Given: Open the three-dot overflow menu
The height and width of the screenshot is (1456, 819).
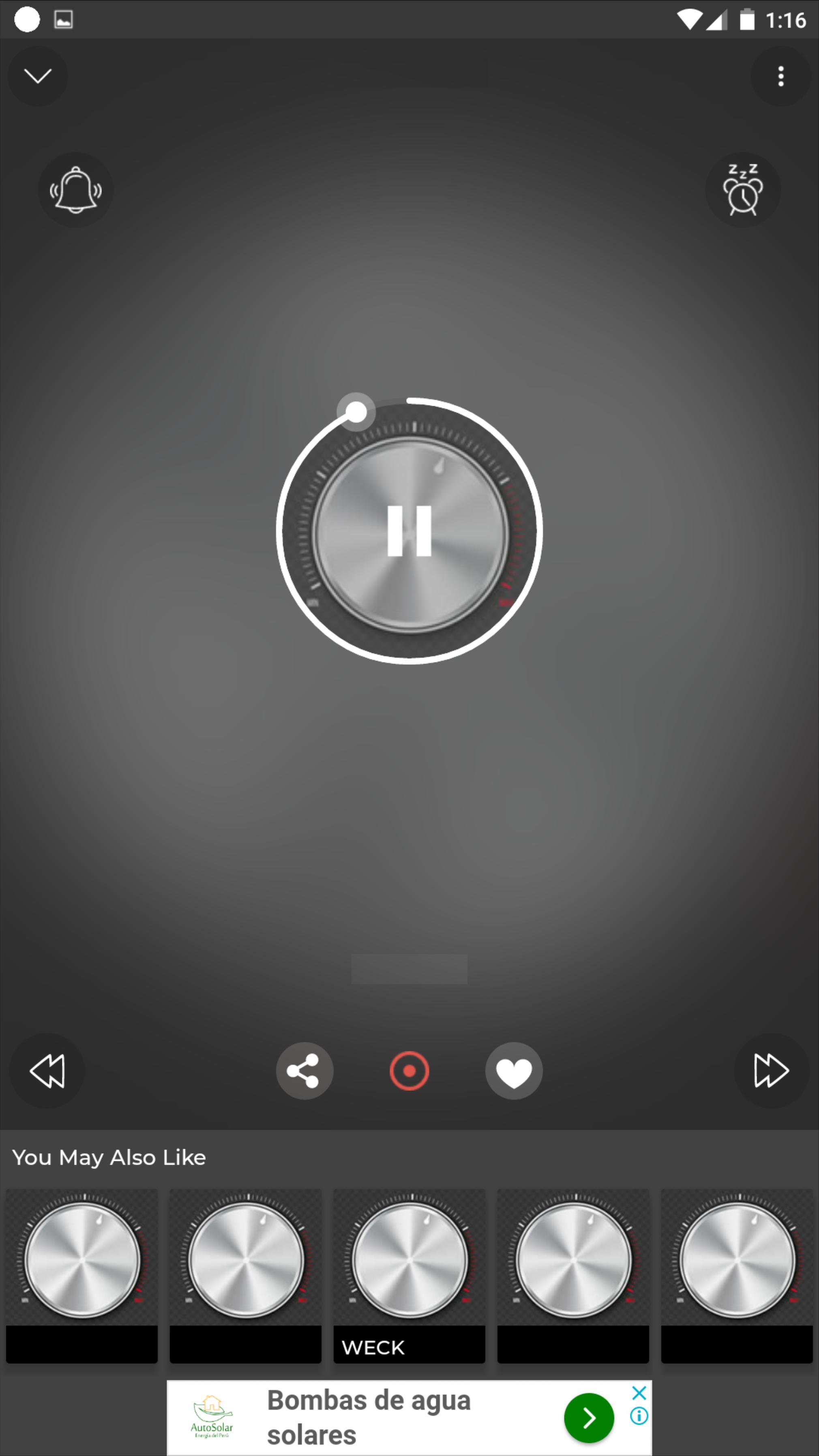Looking at the screenshot, I should click(x=780, y=76).
